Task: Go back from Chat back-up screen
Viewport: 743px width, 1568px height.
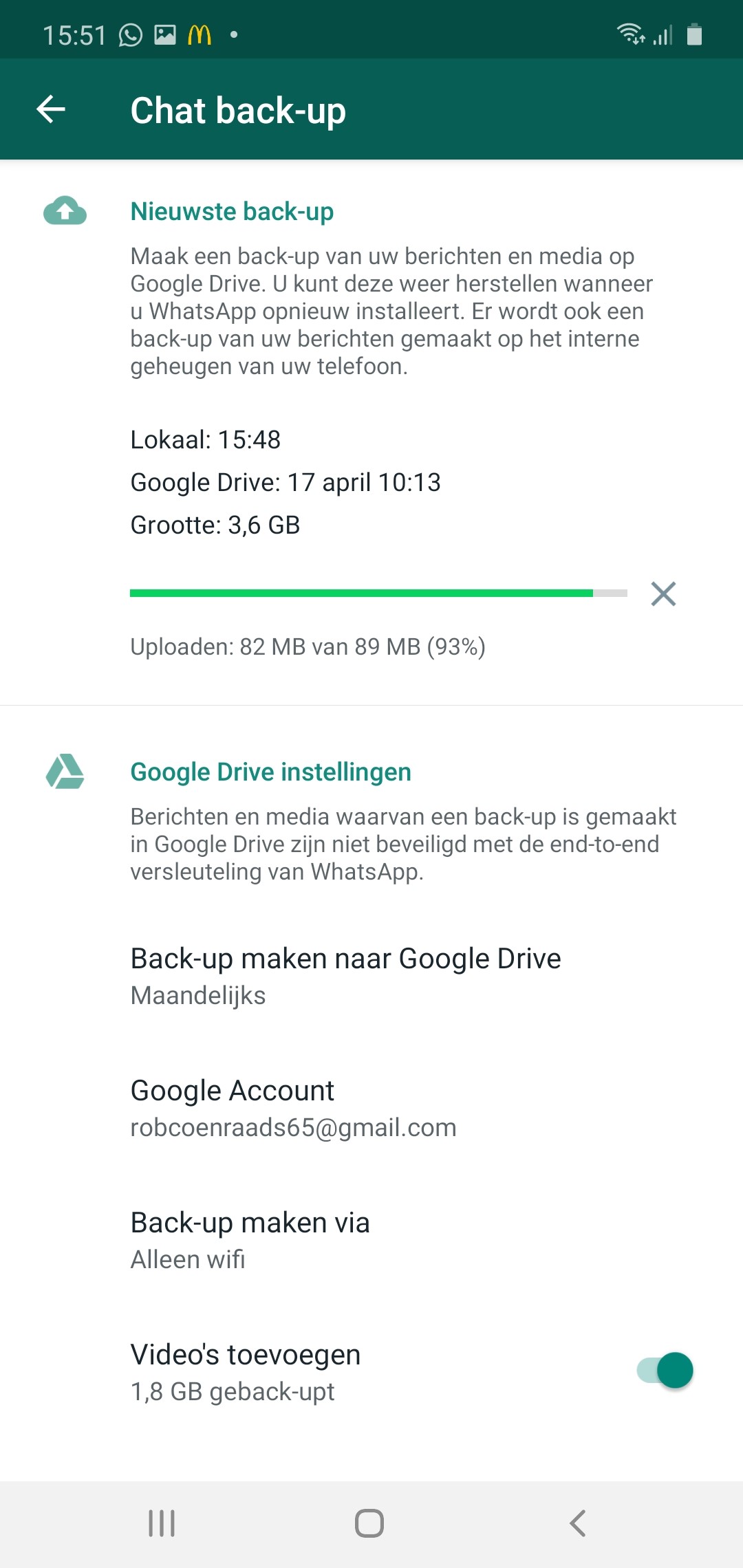Action: 51,109
